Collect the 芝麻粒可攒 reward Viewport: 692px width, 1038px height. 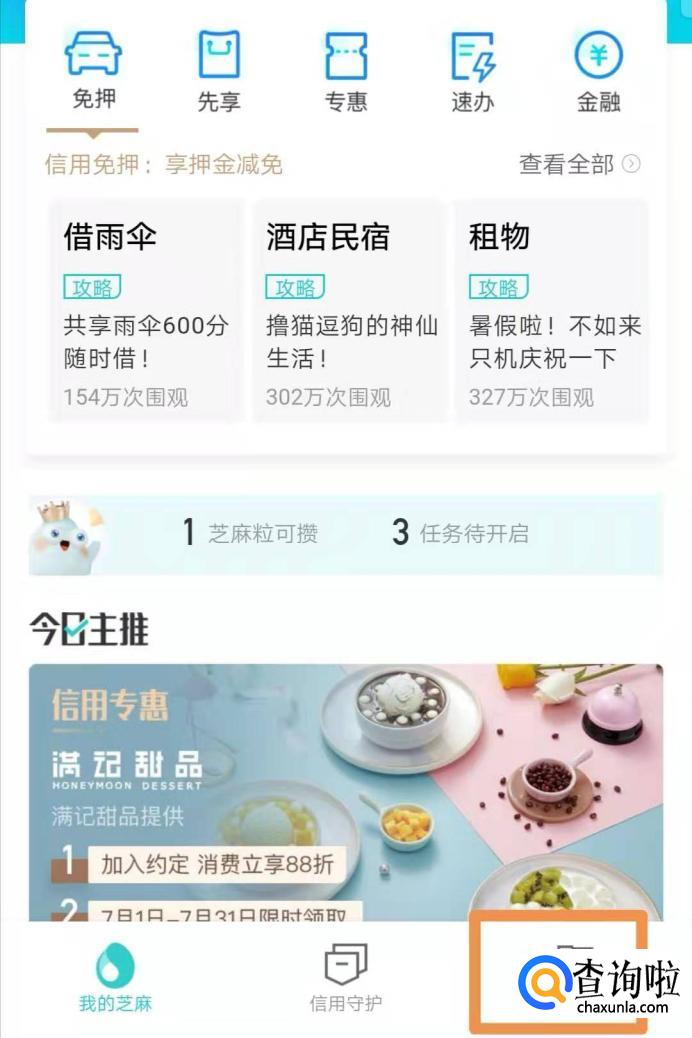(x=250, y=533)
